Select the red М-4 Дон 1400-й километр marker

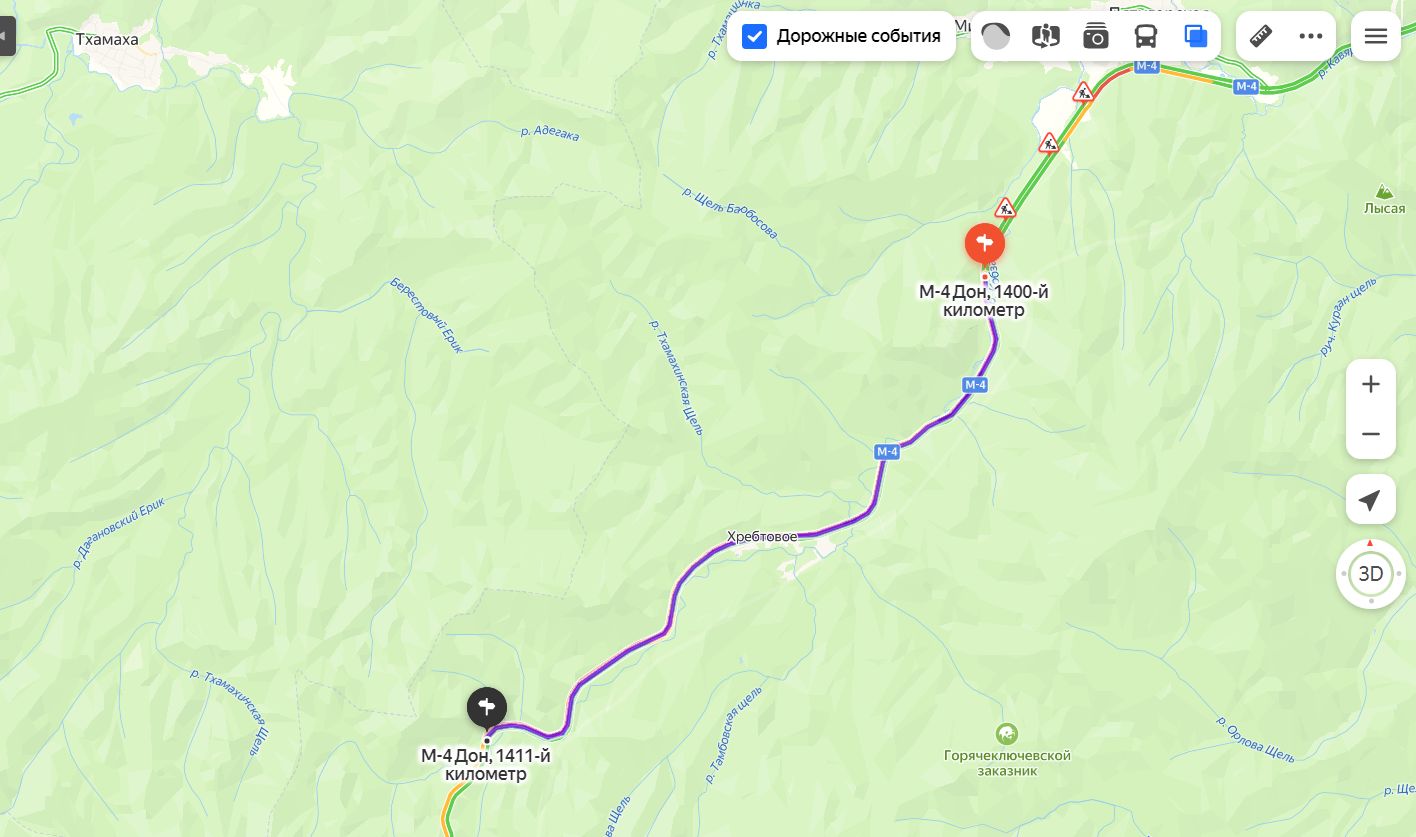tap(985, 244)
